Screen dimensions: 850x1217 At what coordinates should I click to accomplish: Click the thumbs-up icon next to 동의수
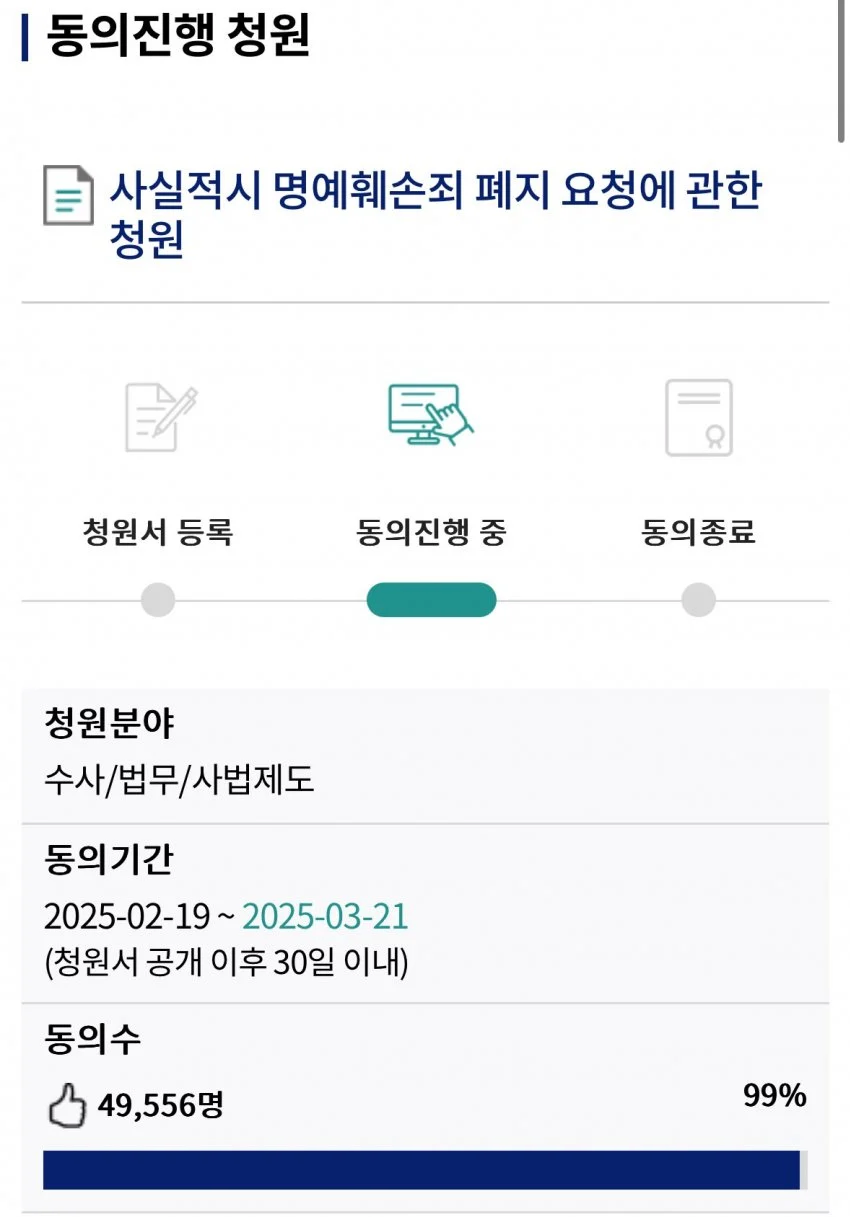click(66, 1104)
